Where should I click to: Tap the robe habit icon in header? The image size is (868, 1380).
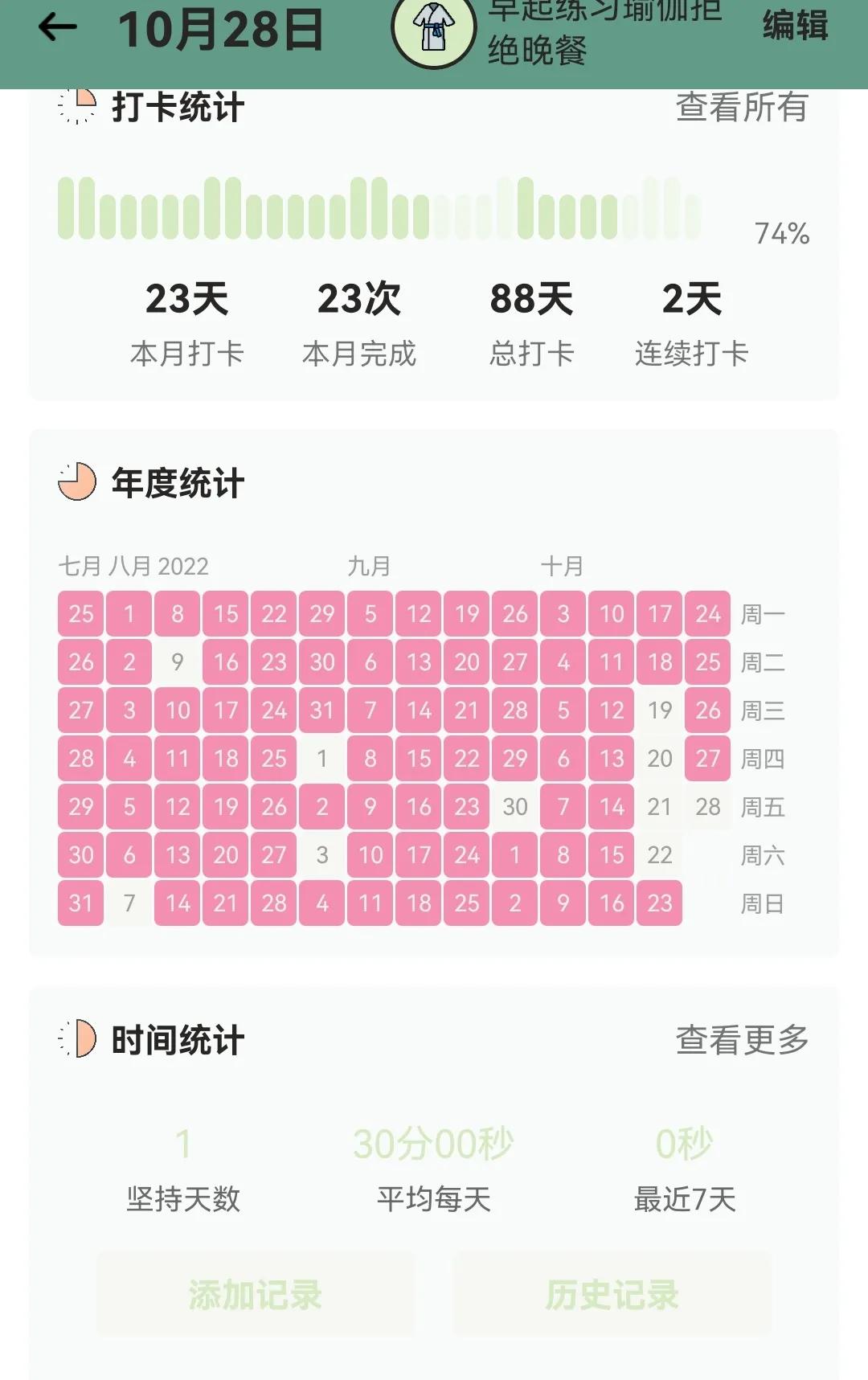click(434, 30)
